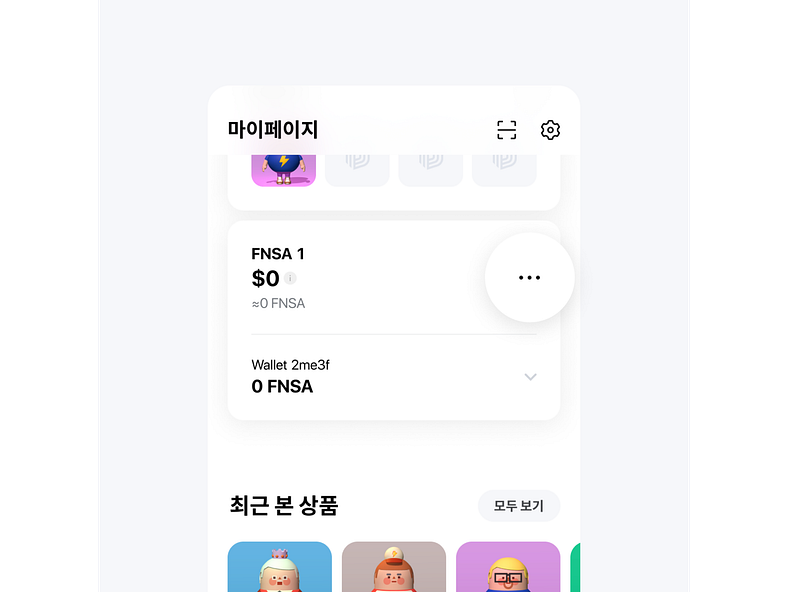Image resolution: width=788 pixels, height=592 pixels.
Task: Tap the info icon beside $0
Action: 290,279
